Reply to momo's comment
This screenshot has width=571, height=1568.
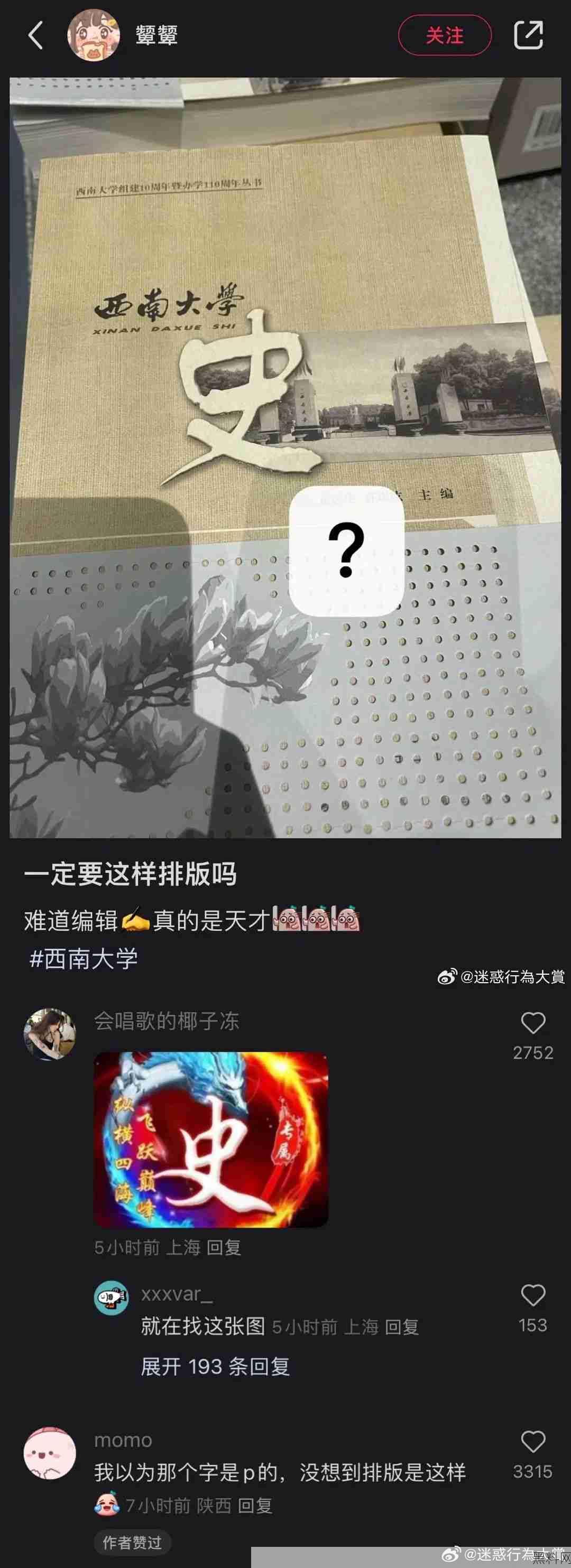point(255,1505)
